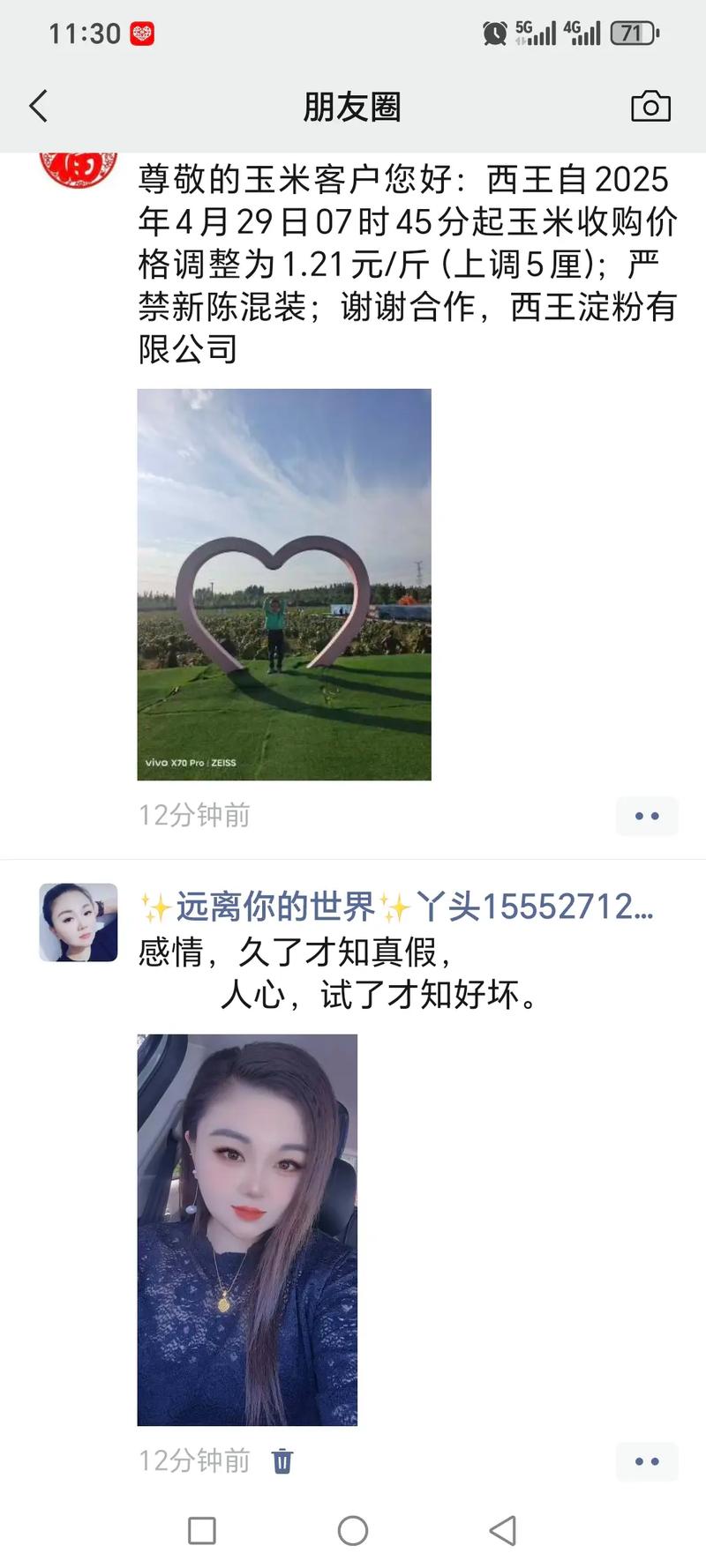
Task: Open the two-dot menu under the corn price post
Action: tap(647, 816)
